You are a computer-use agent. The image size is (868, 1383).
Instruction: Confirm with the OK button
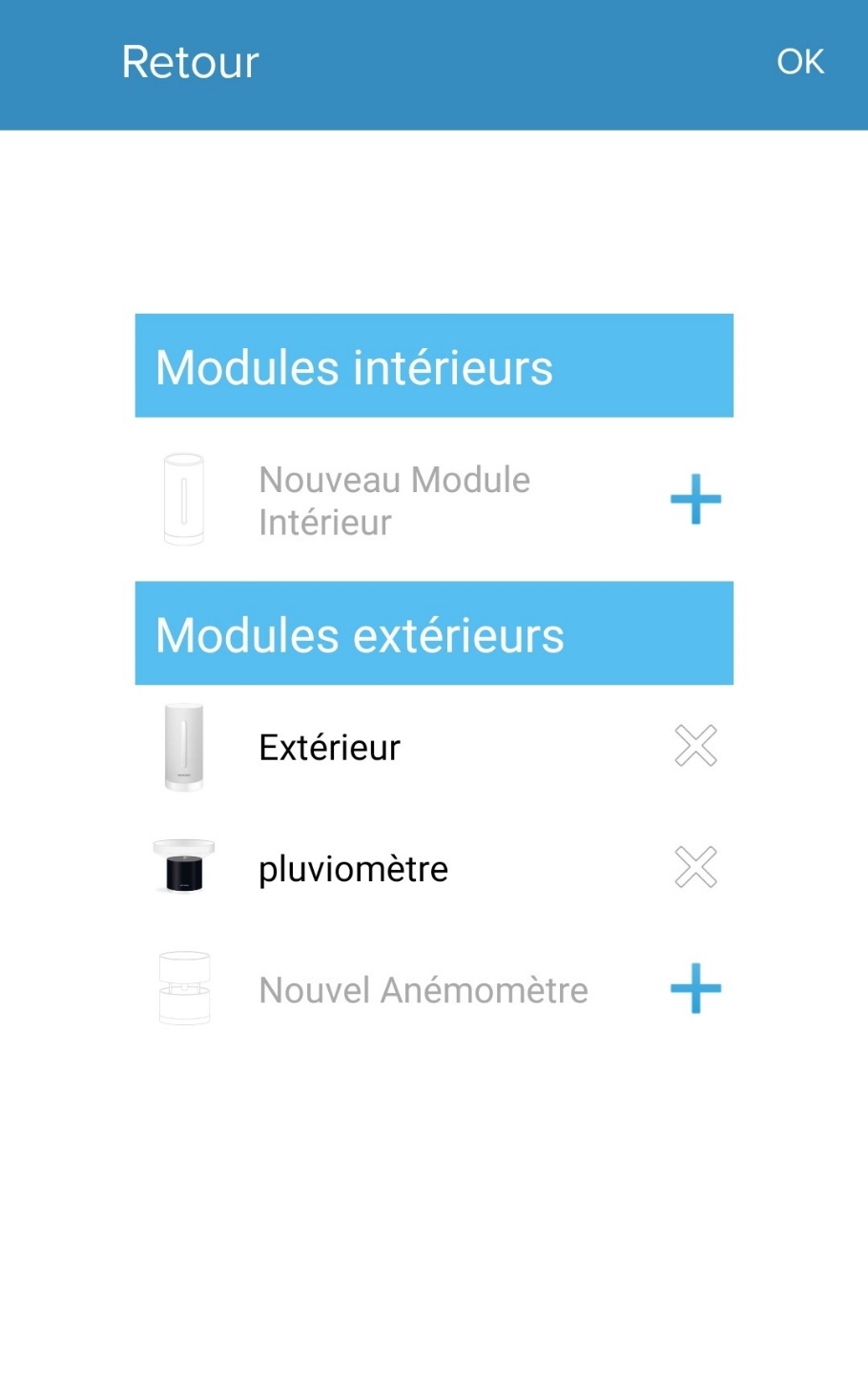799,62
